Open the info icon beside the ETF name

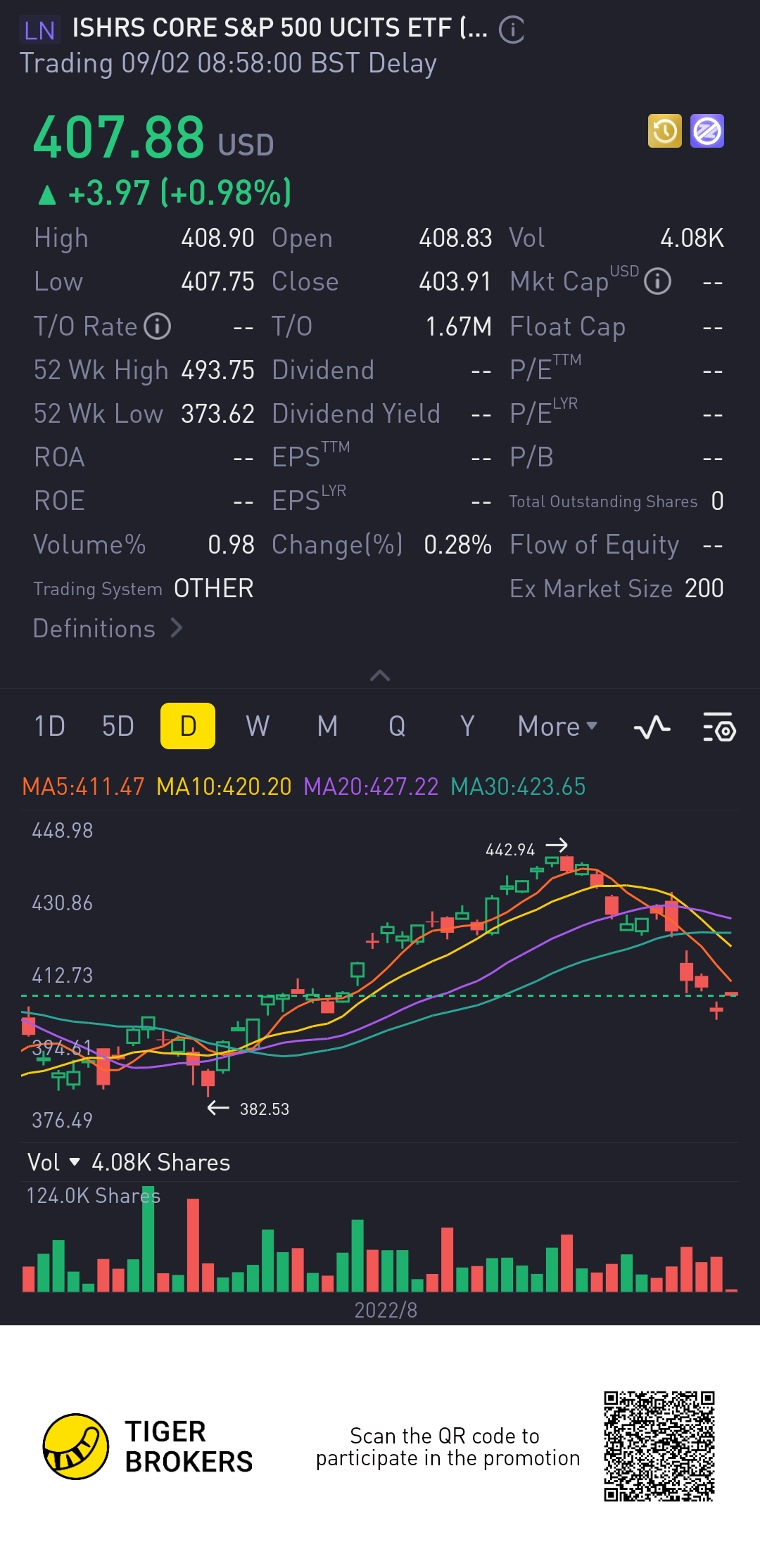tap(512, 30)
